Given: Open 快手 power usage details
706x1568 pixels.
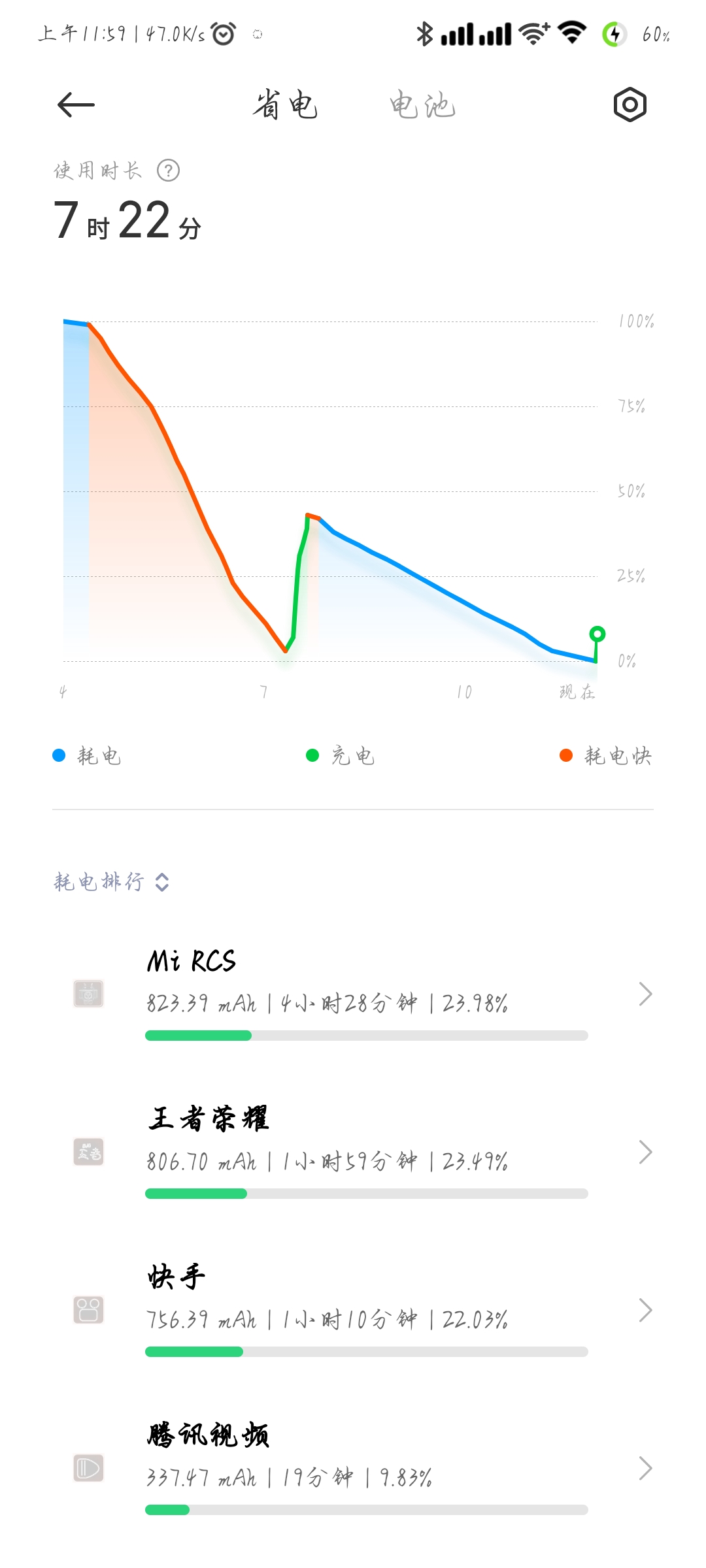Looking at the screenshot, I should [x=353, y=1311].
